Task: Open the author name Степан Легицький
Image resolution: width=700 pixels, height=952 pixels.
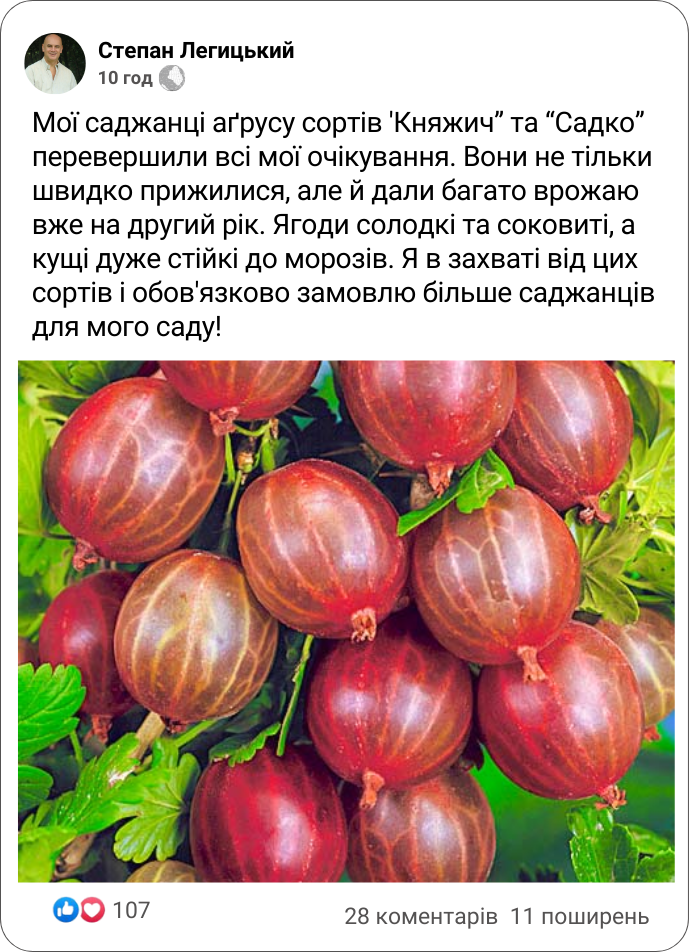Action: tap(196, 51)
